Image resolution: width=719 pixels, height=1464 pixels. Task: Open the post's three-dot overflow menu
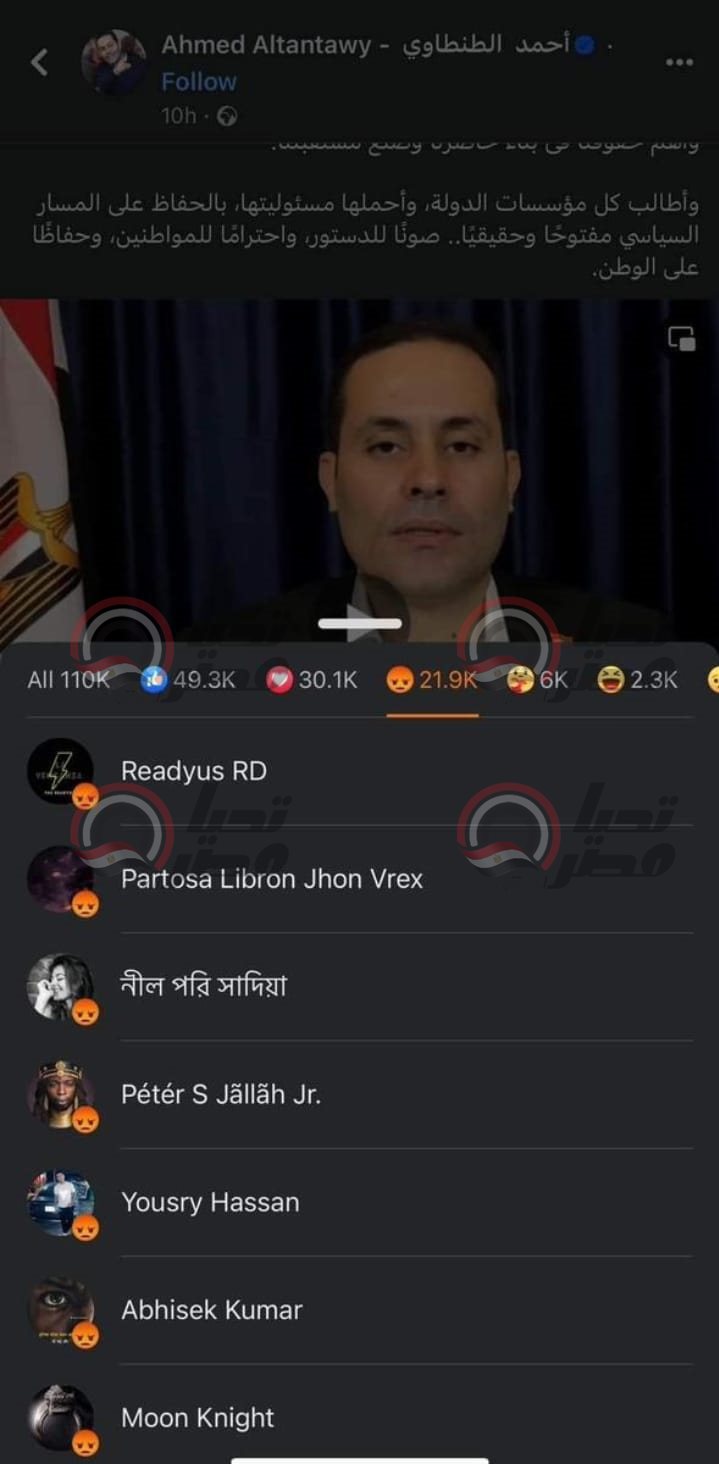click(679, 63)
